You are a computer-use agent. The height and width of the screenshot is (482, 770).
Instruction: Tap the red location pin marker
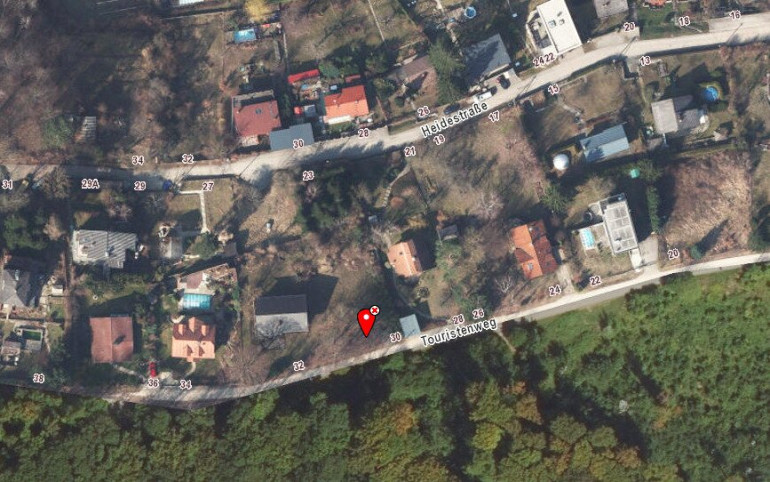(x=366, y=321)
